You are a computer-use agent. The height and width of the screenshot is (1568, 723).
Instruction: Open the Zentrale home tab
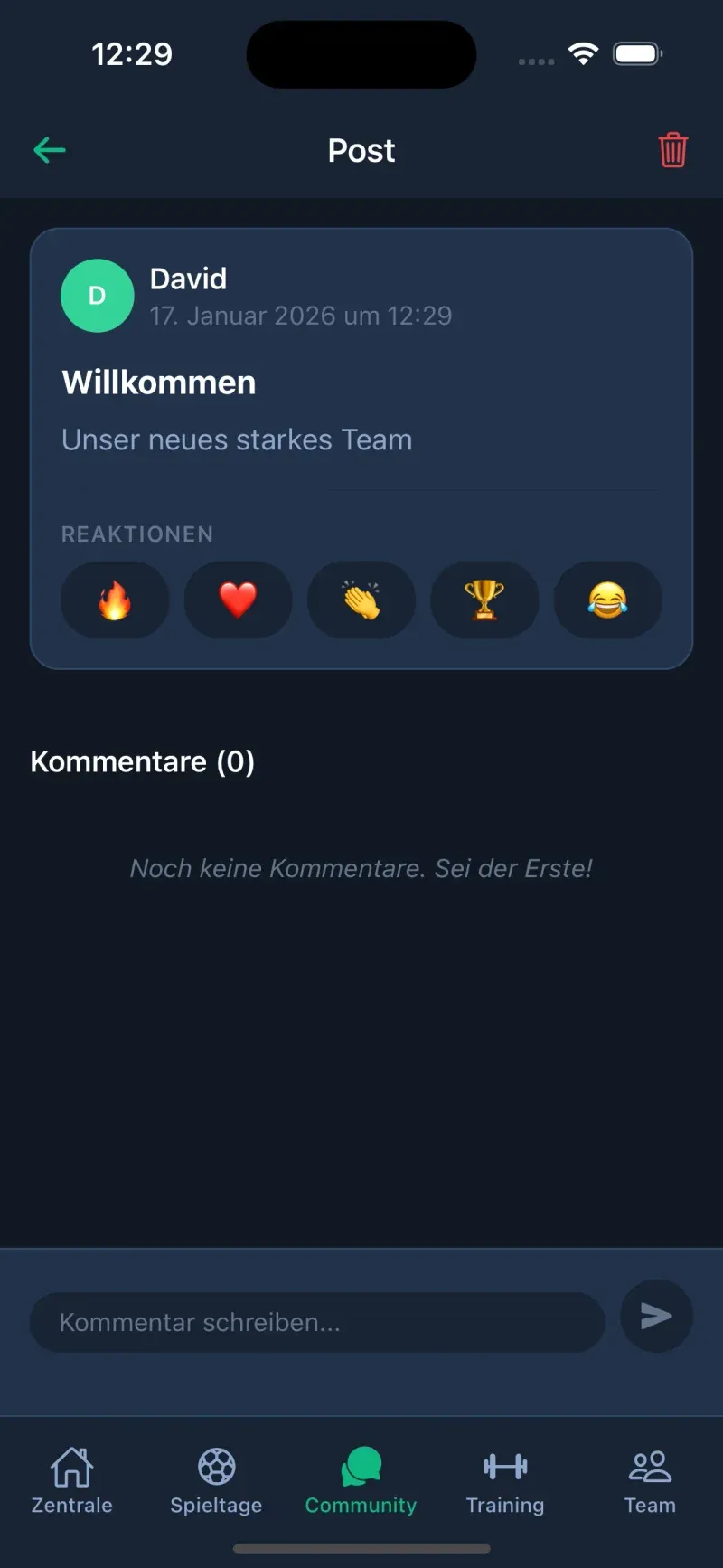pyautogui.click(x=71, y=1479)
